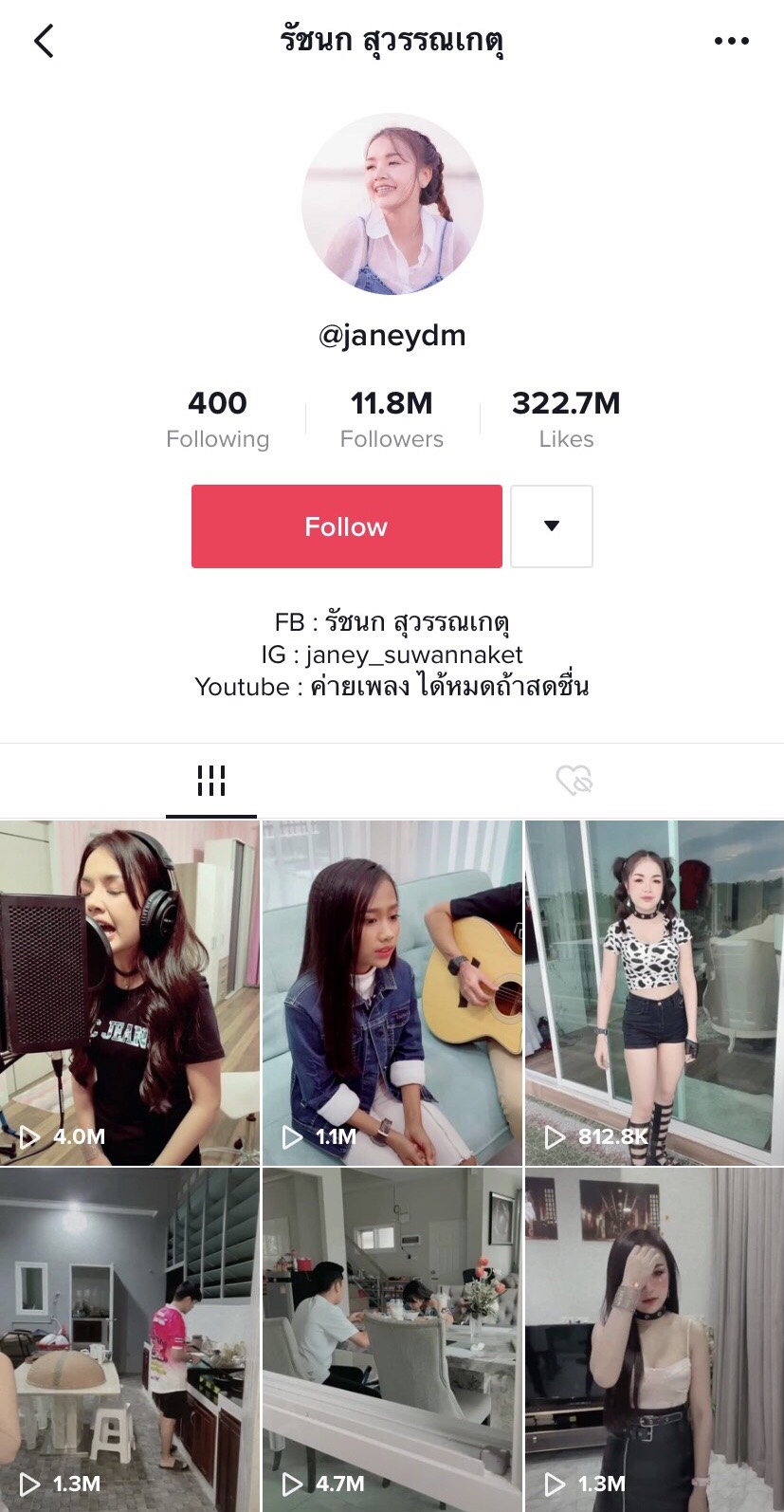Select the videos grid tab

(x=210, y=781)
